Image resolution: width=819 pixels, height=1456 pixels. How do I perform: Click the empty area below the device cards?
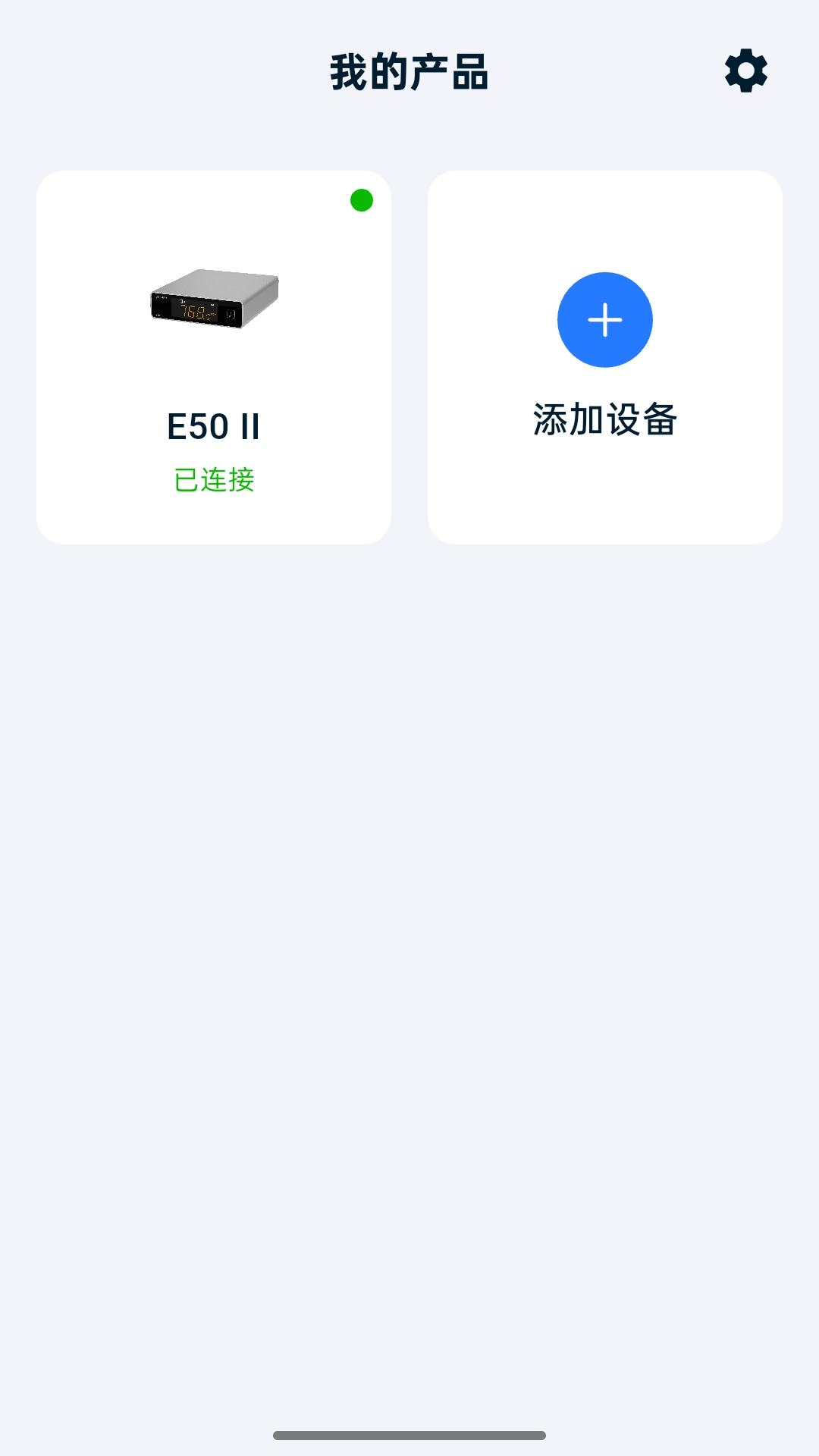(409, 910)
